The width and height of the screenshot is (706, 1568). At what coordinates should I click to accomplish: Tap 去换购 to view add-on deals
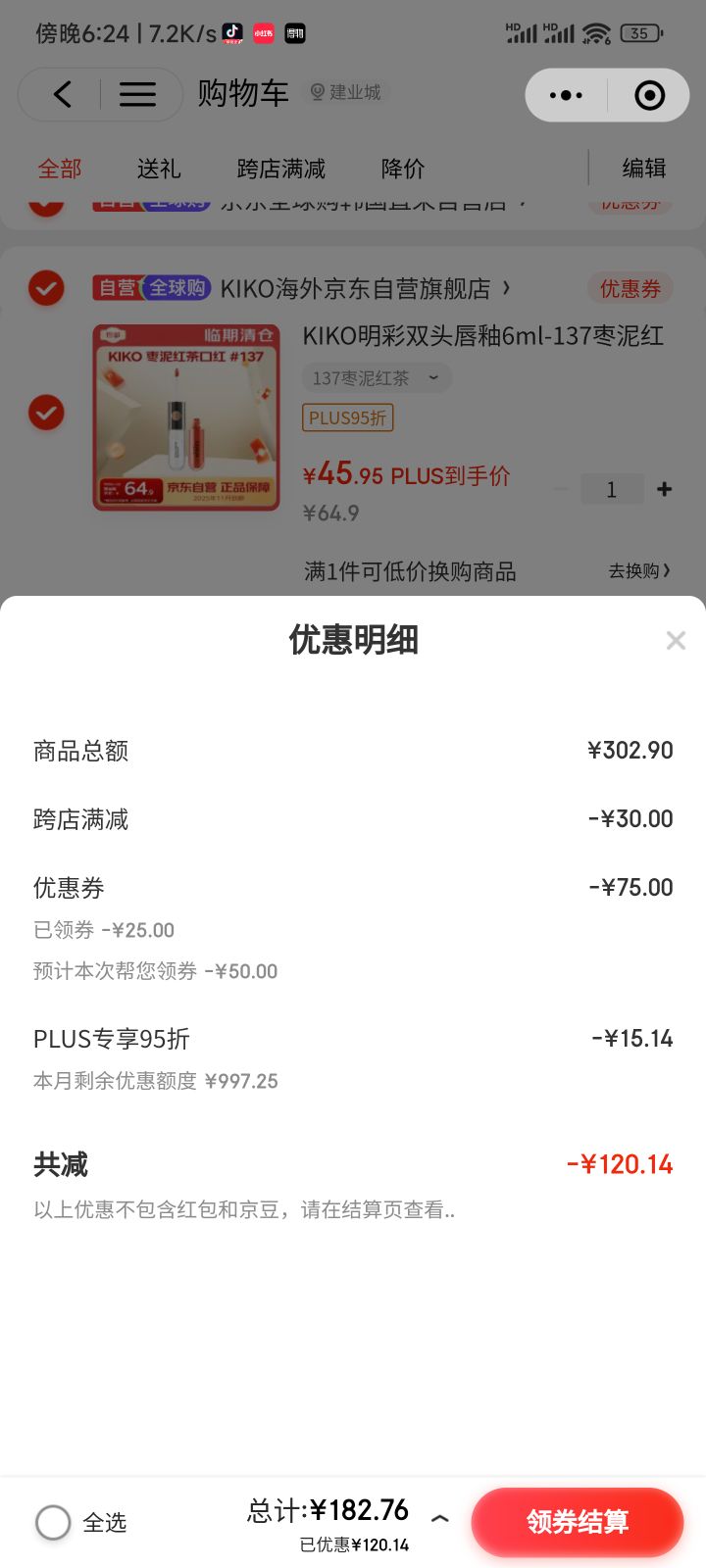[639, 570]
